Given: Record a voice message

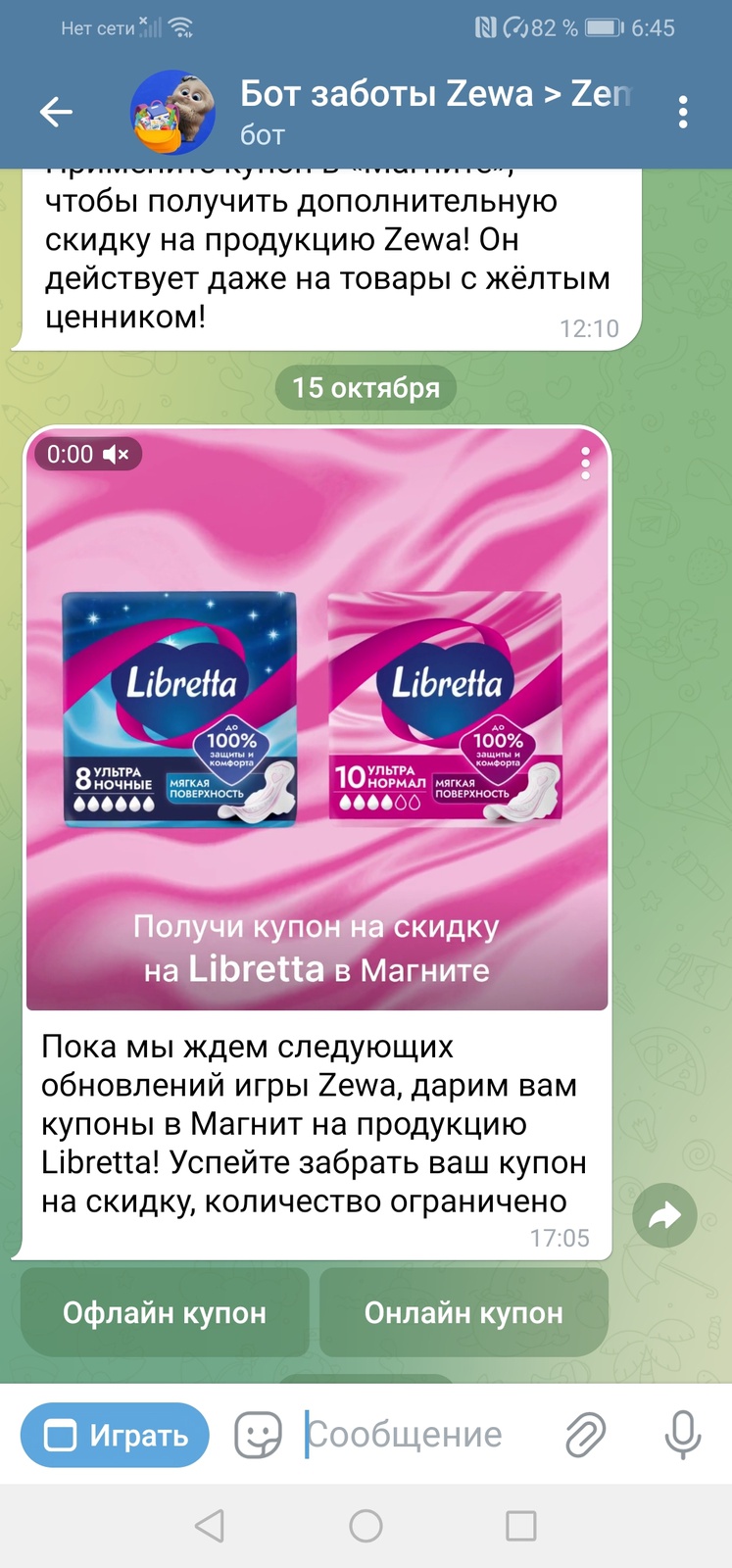Looking at the screenshot, I should point(682,1436).
